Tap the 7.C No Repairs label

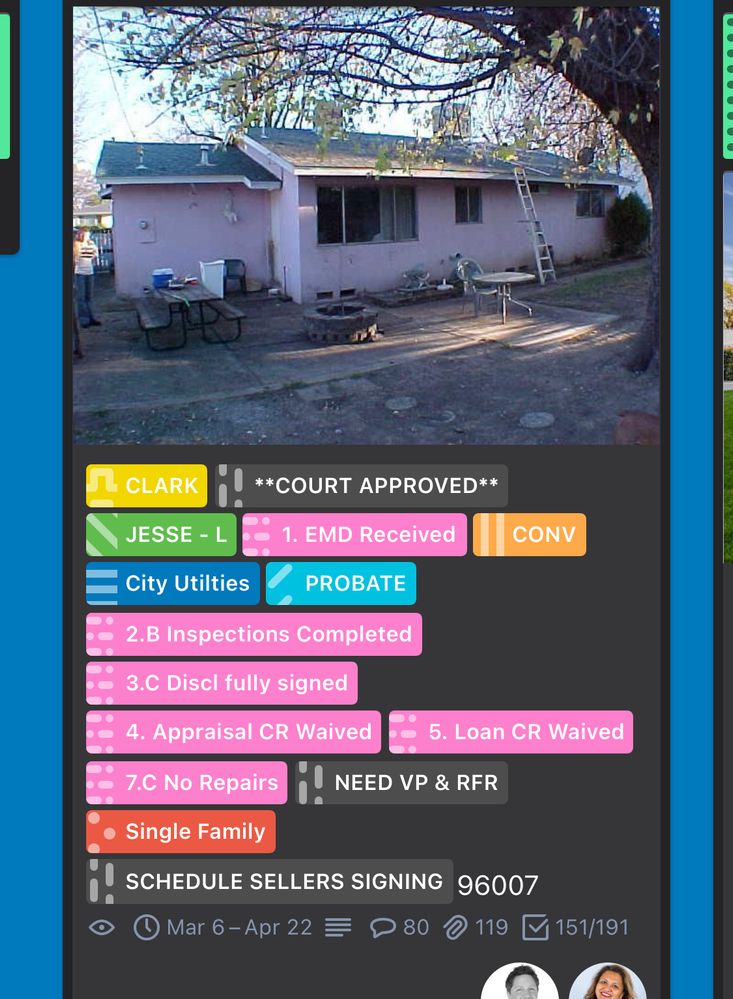pyautogui.click(x=187, y=783)
